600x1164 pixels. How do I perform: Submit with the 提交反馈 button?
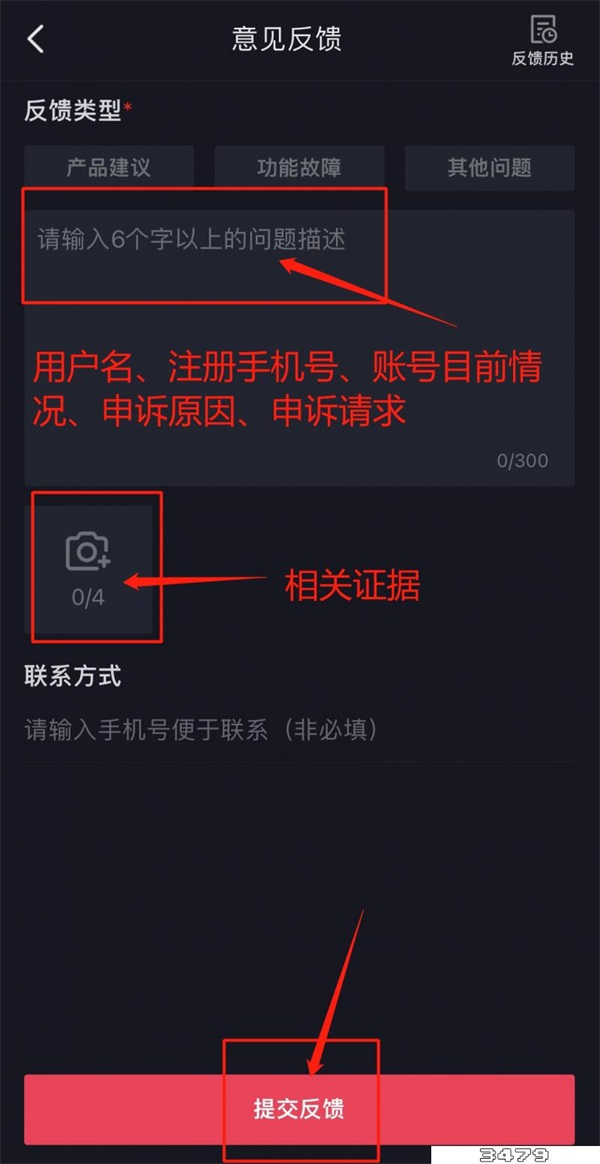coord(299,1110)
